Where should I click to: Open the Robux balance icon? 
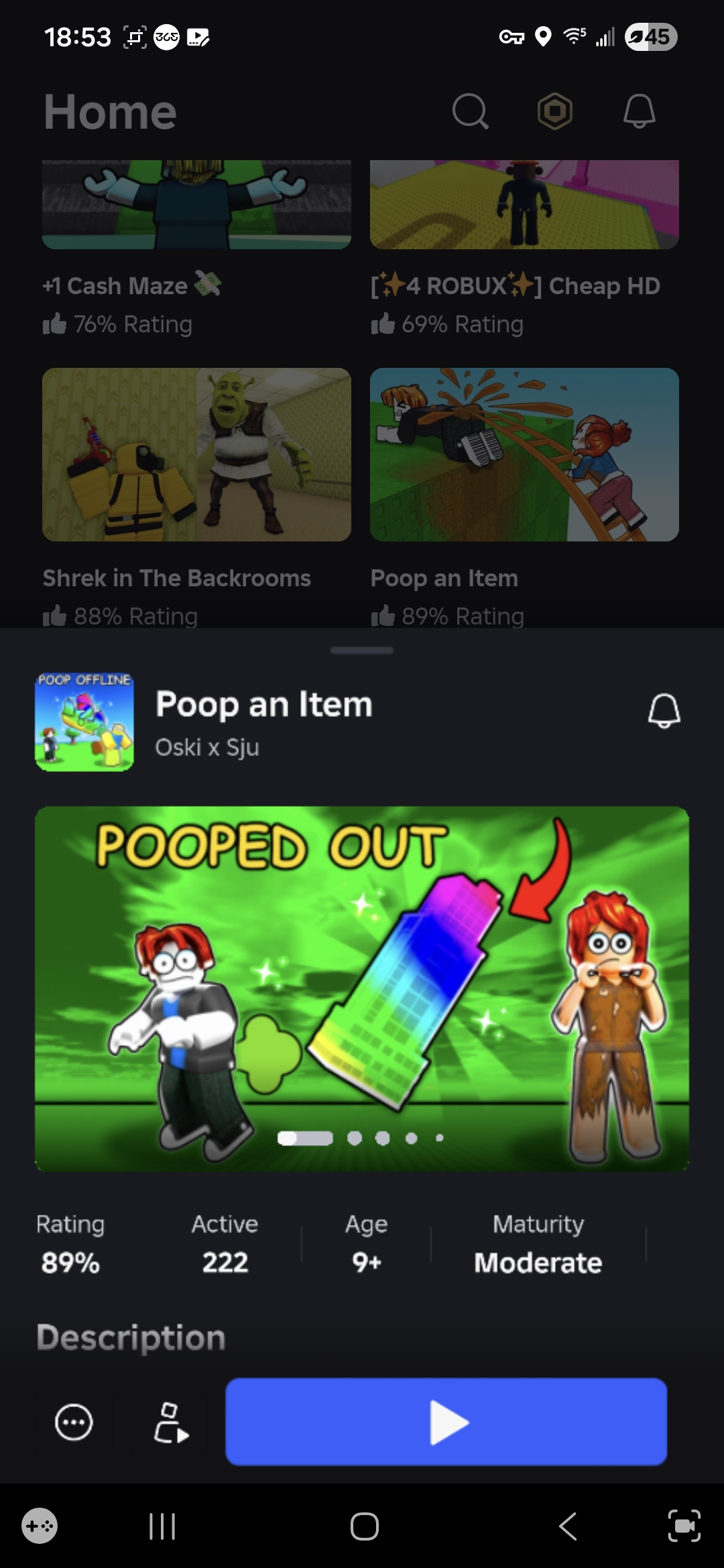coord(555,111)
